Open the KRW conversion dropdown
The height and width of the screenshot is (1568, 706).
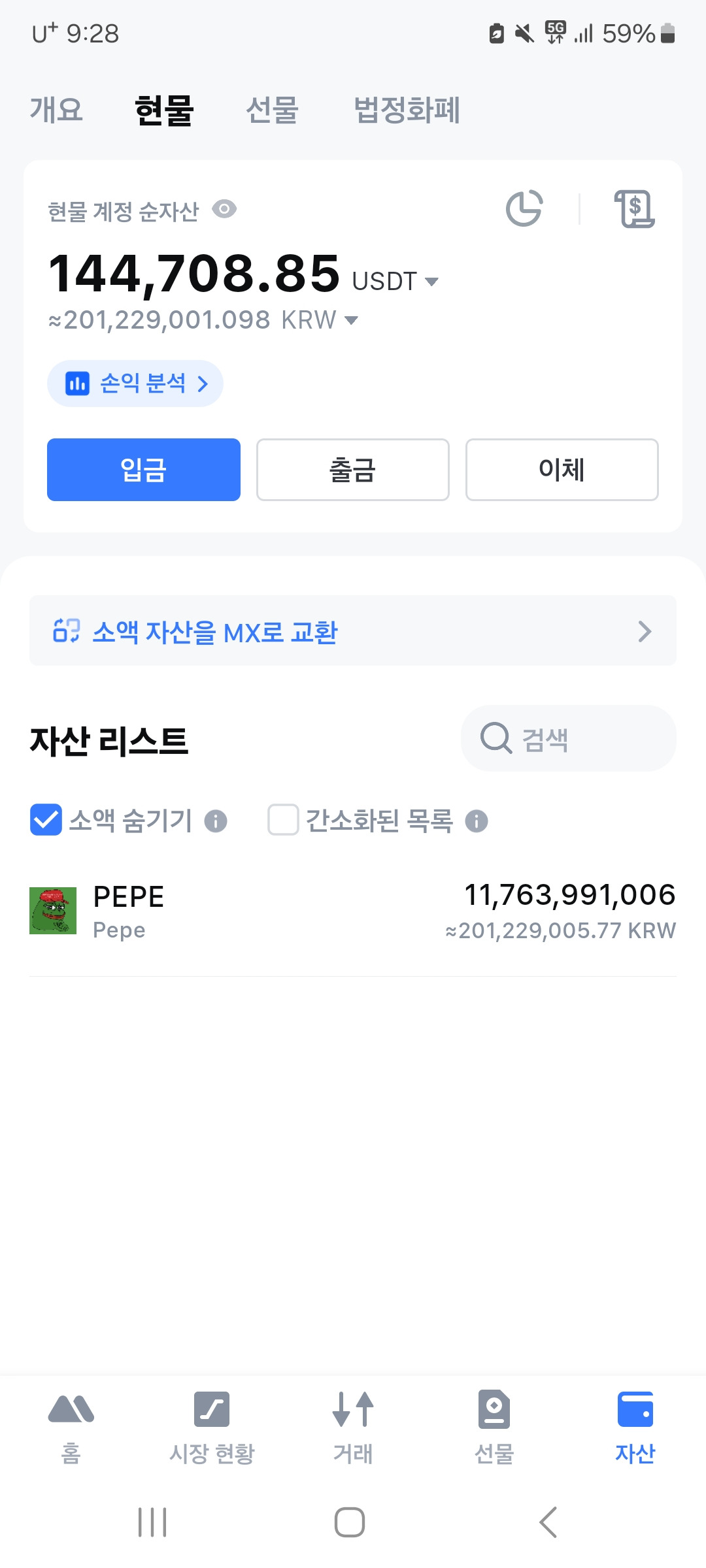pyautogui.click(x=352, y=320)
